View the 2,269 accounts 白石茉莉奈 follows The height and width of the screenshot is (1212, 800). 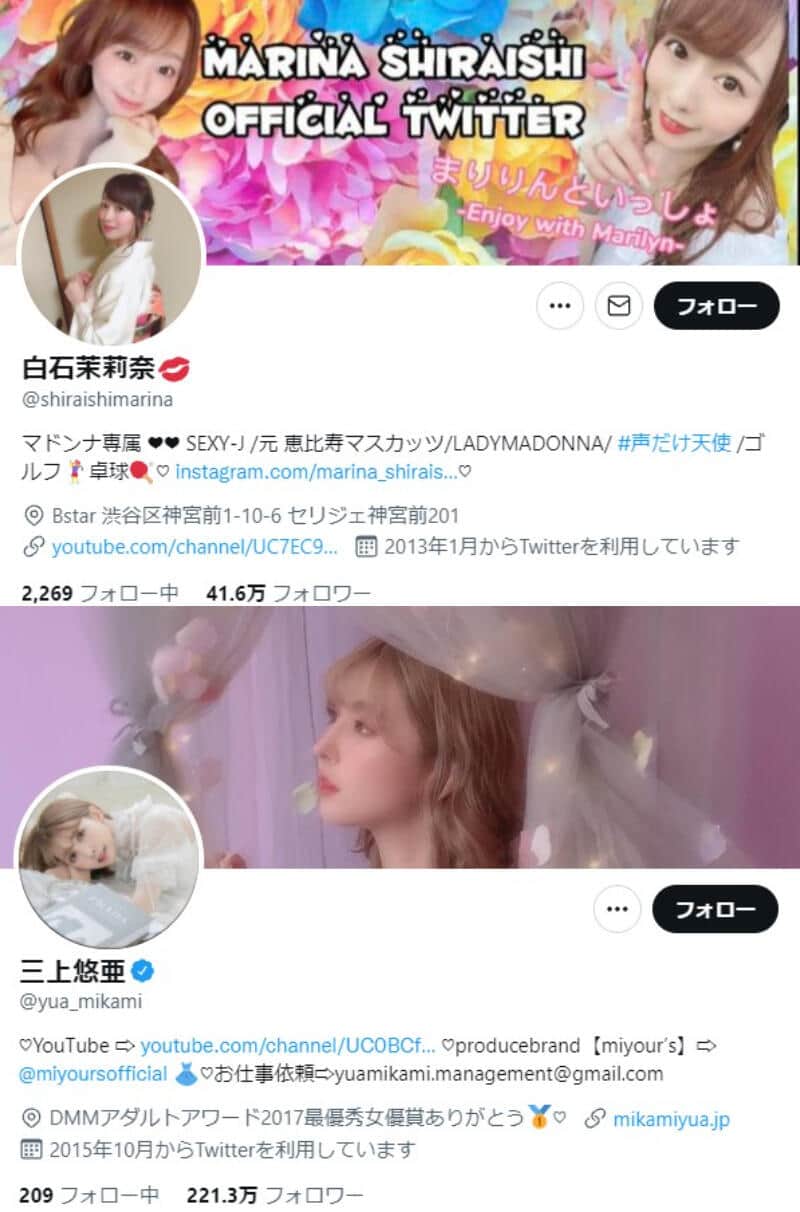coord(99,593)
